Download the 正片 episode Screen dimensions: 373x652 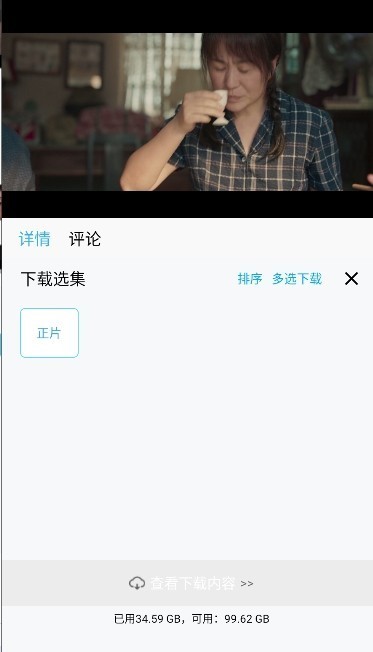coord(49,333)
